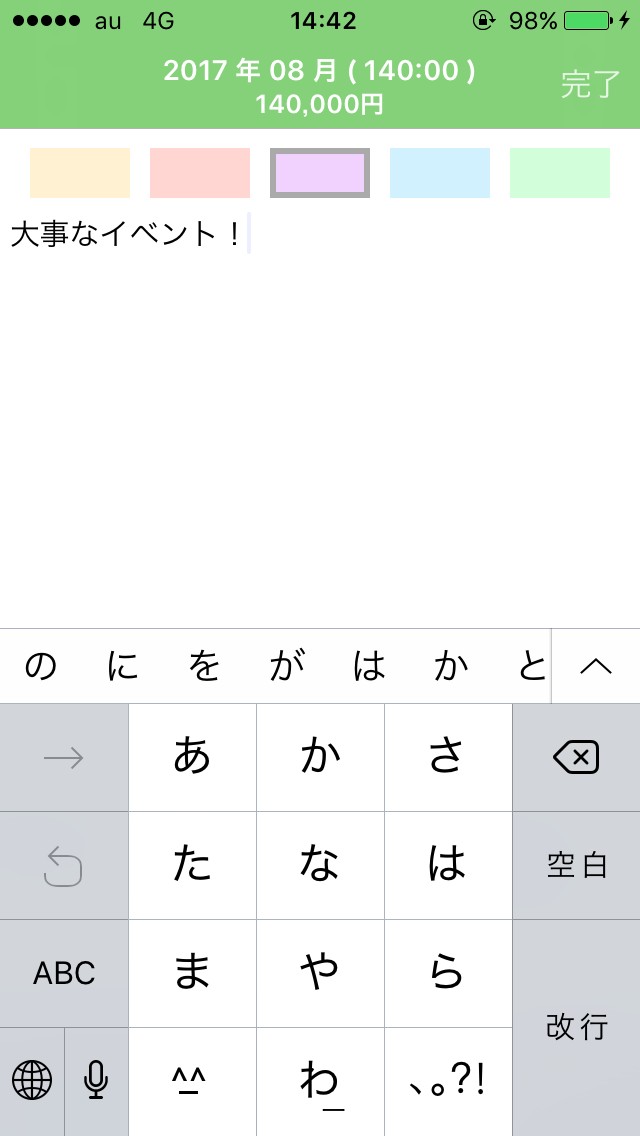The width and height of the screenshot is (640, 1136).
Task: Tap 改行 to add a new line
Action: coord(576,1027)
